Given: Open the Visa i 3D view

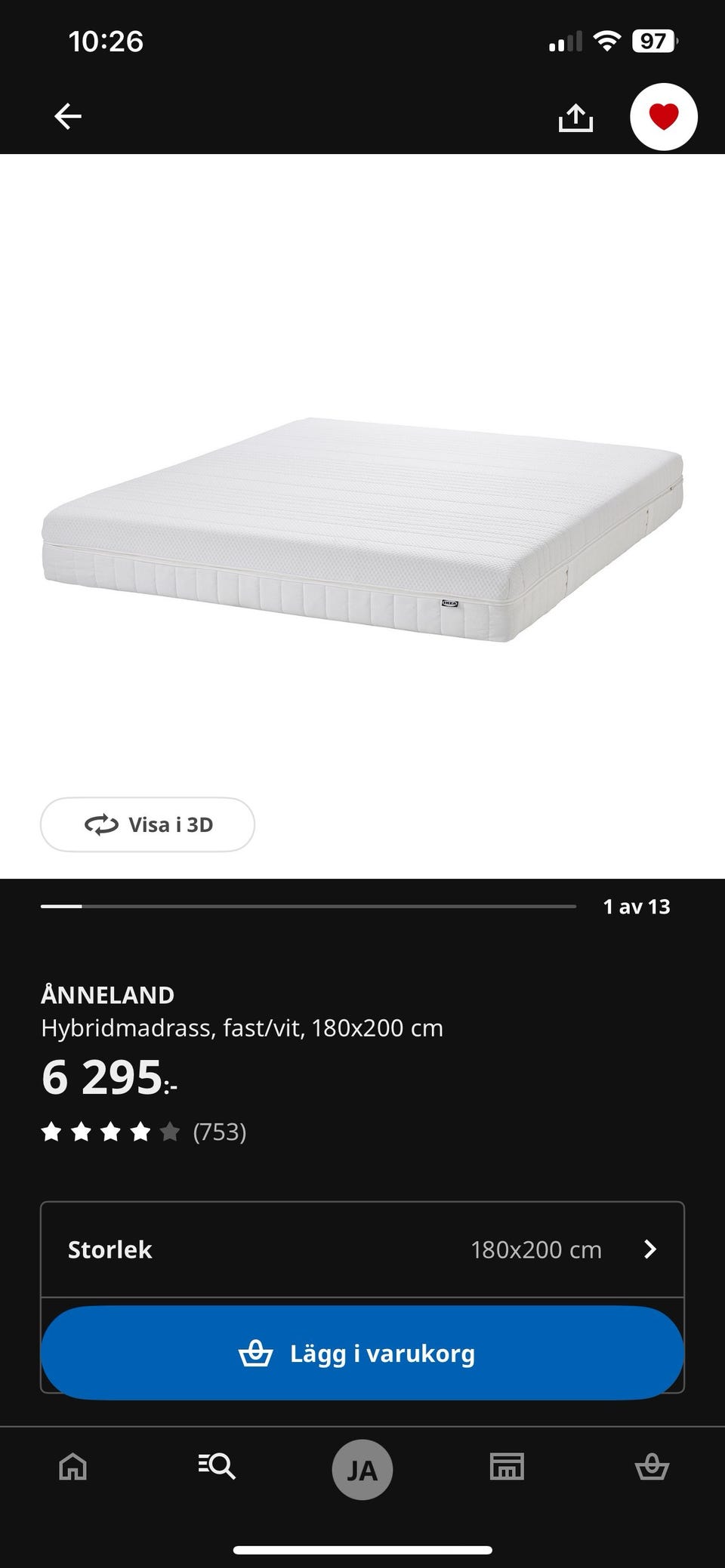Looking at the screenshot, I should pos(147,824).
